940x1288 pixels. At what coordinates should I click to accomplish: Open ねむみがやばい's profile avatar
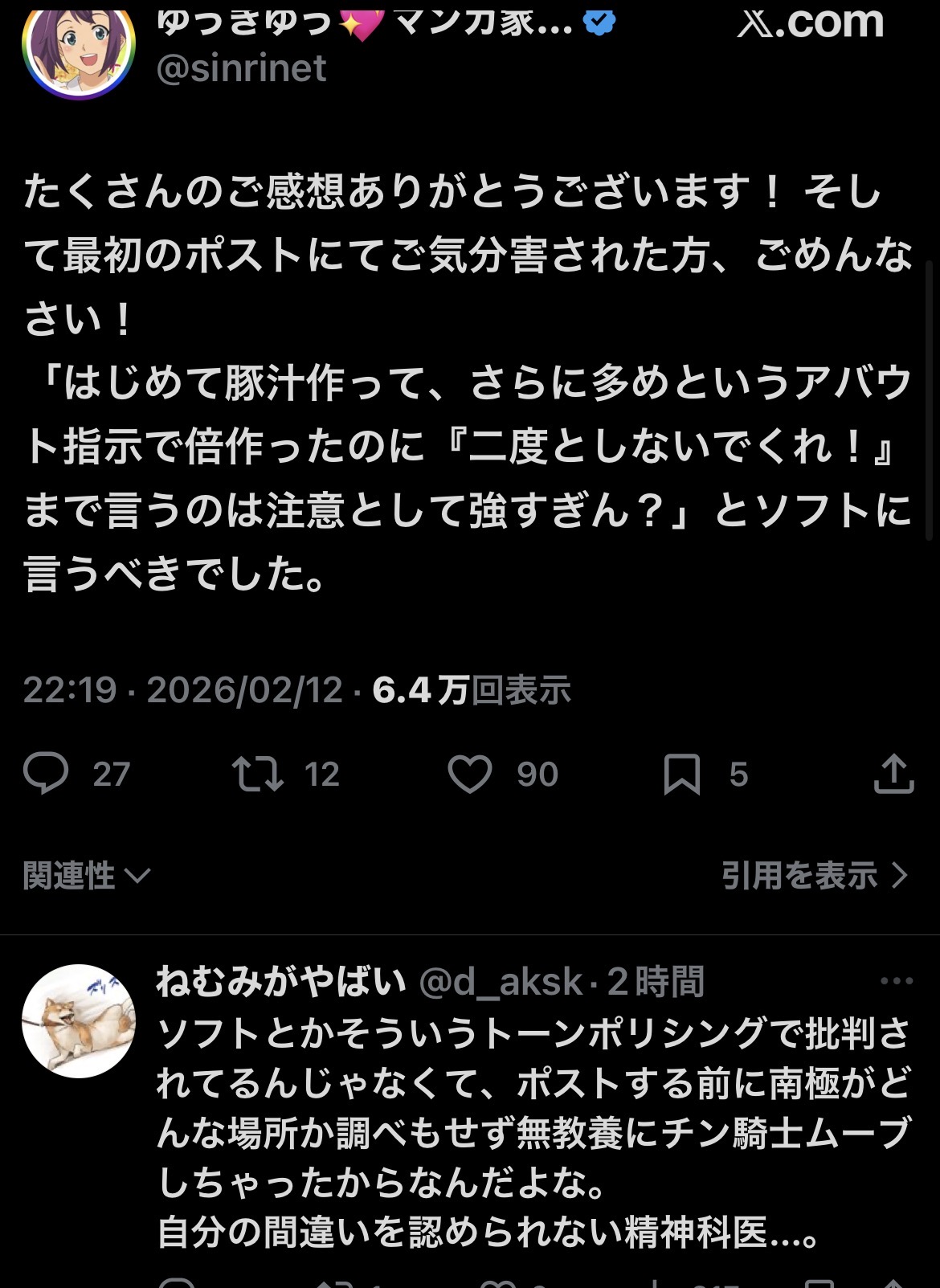78,1020
